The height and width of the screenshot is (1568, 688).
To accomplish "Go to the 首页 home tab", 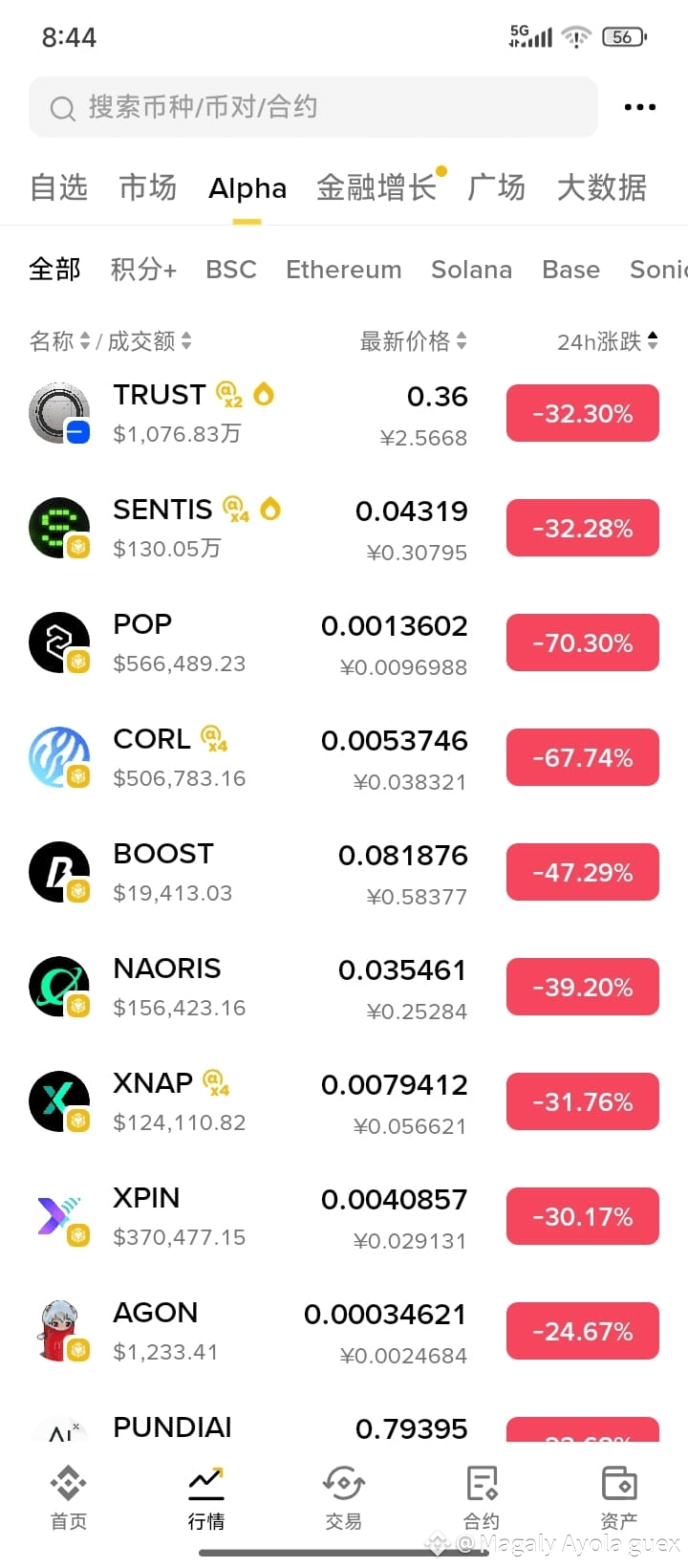I will pos(69,1496).
